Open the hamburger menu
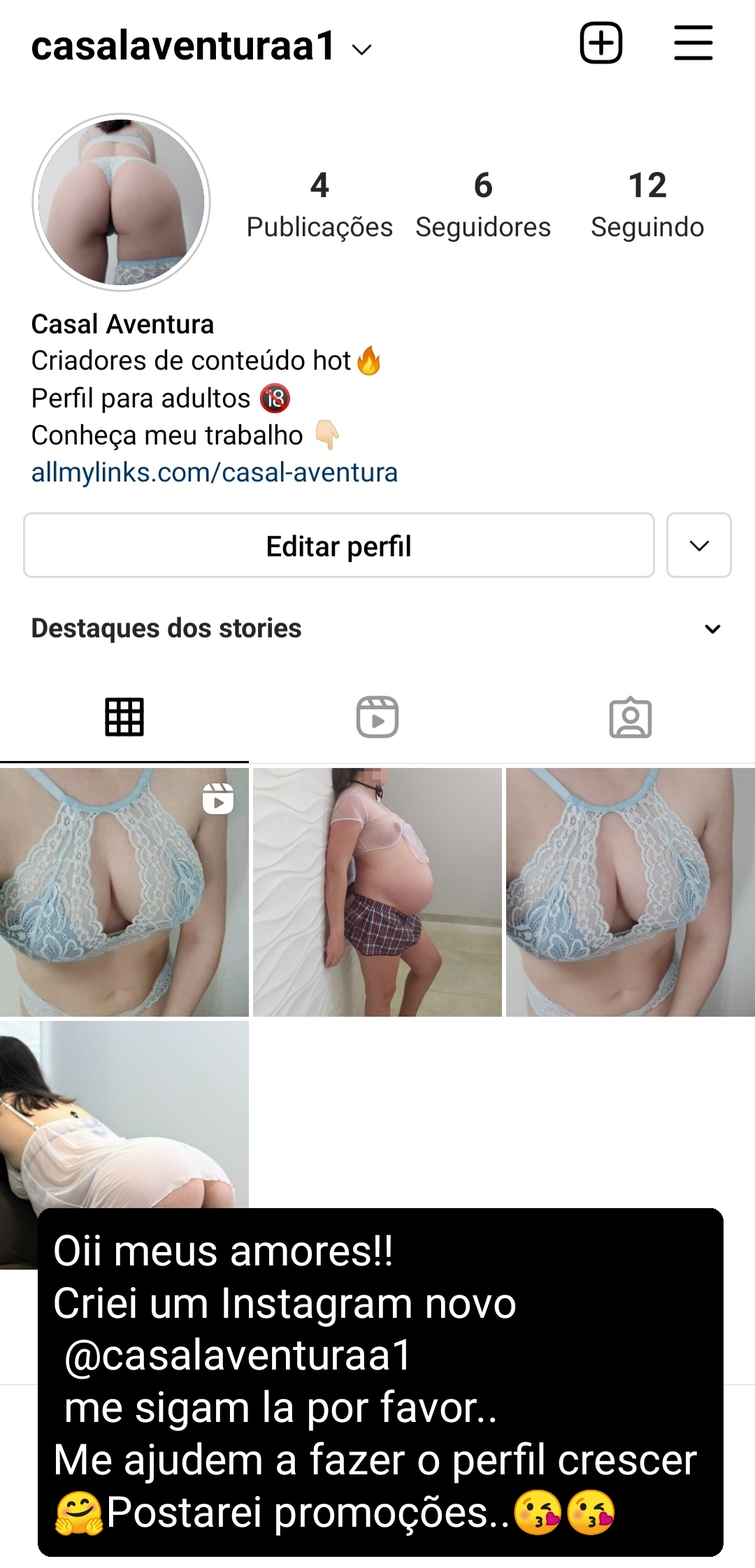 (x=693, y=43)
